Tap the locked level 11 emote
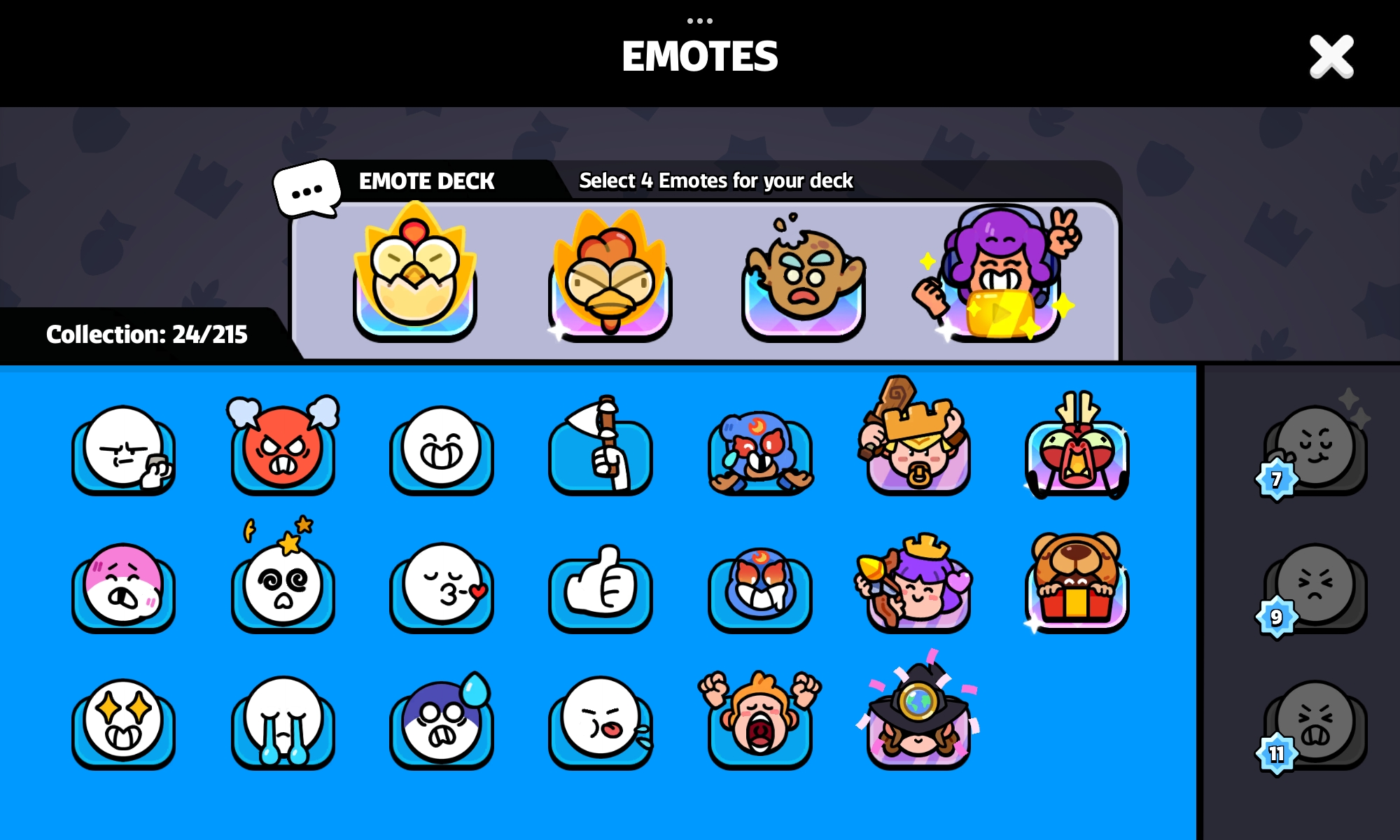 1315,724
